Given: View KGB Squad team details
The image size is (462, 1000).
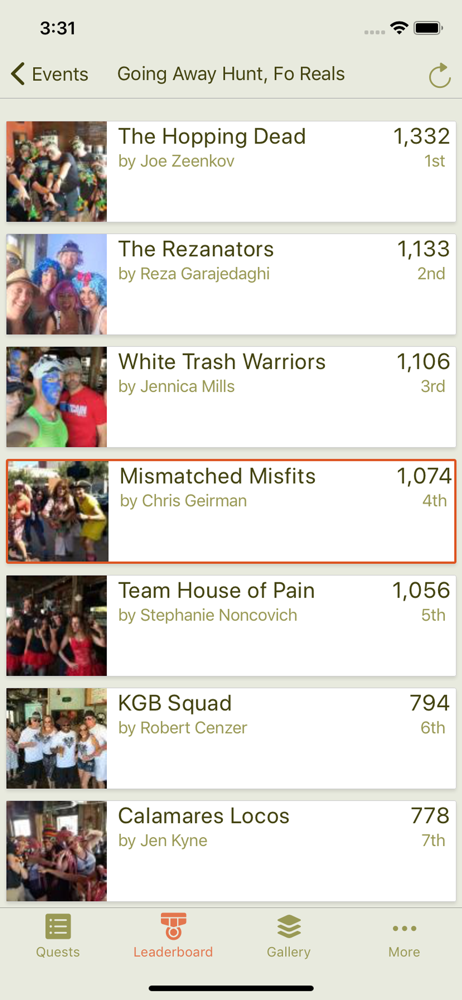Looking at the screenshot, I should [231, 739].
